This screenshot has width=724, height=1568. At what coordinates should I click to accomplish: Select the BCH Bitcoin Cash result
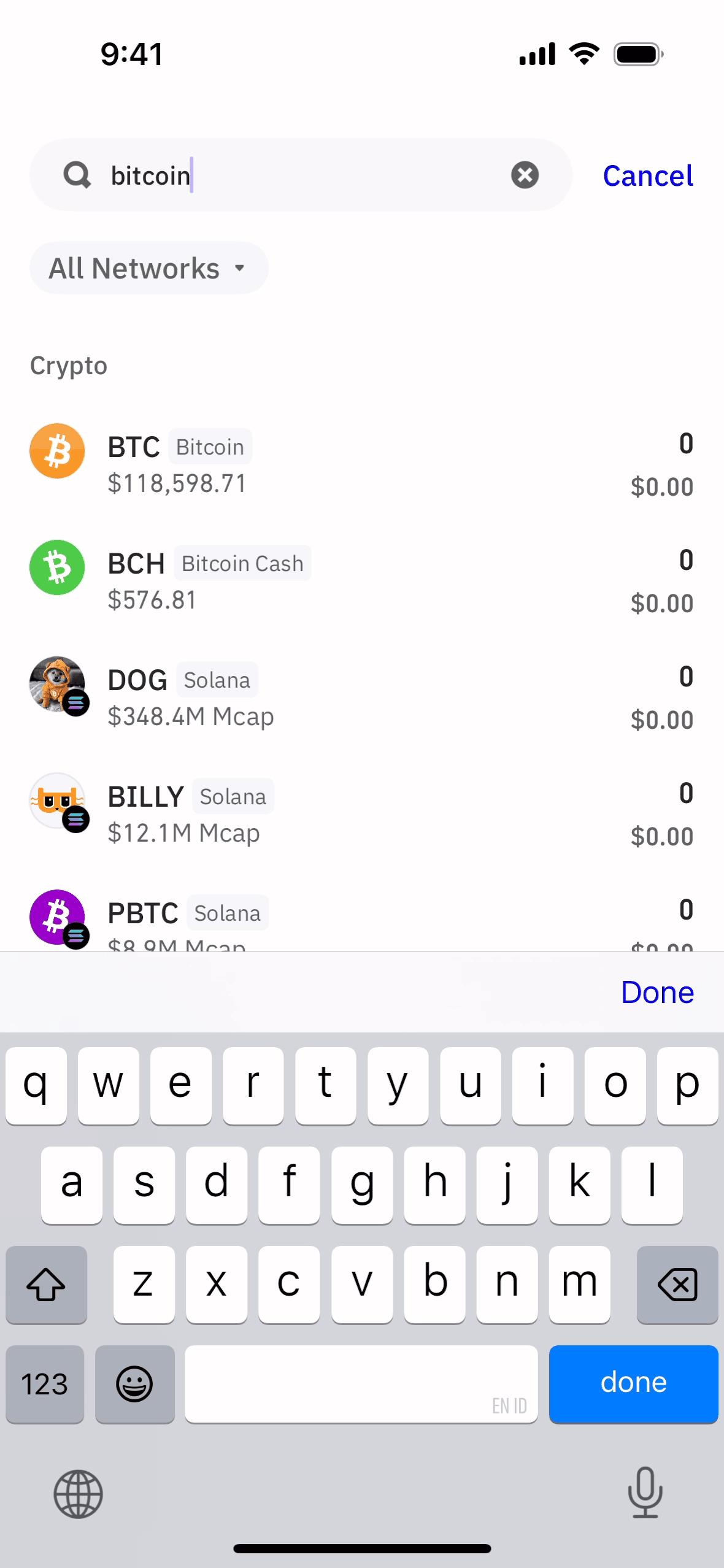point(361,581)
